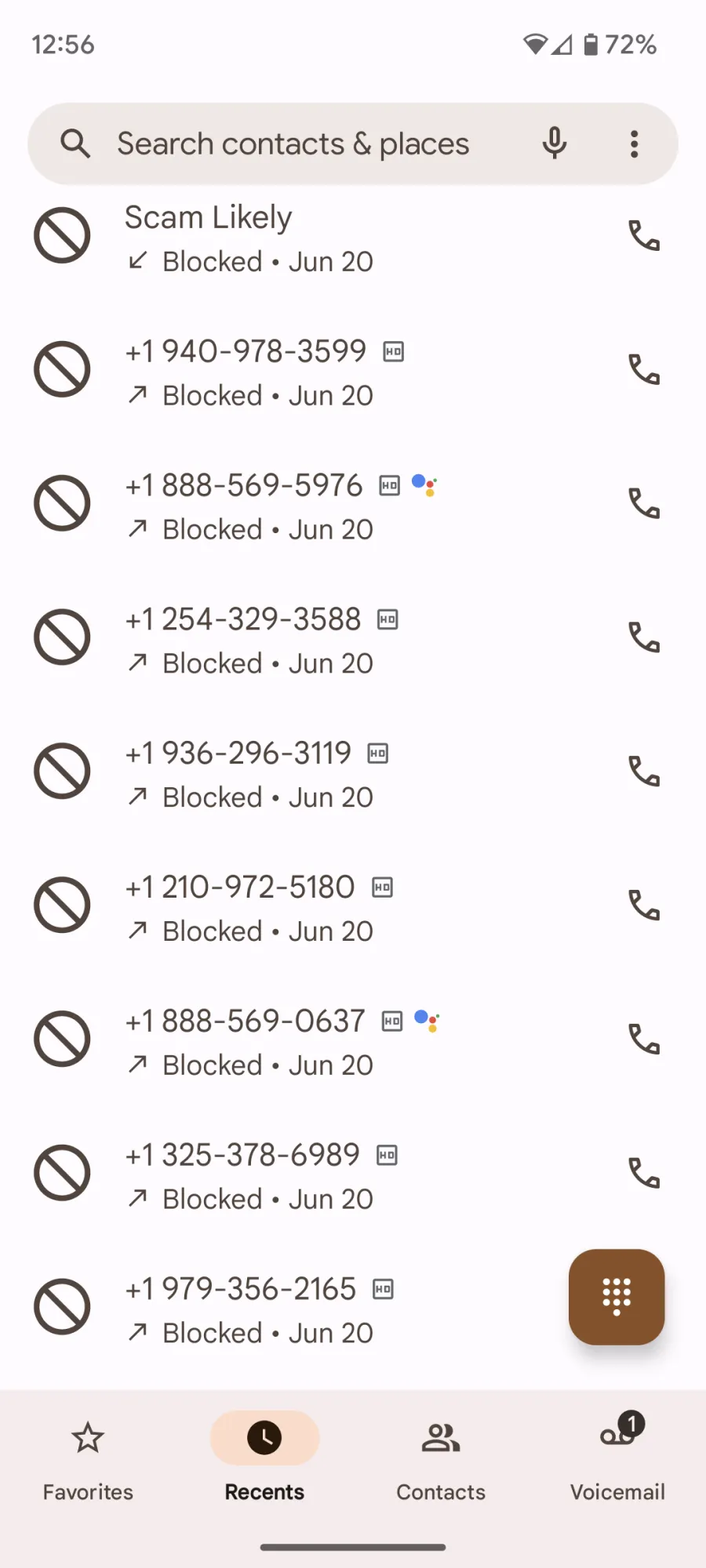Call back the Scam Likely number

click(644, 236)
